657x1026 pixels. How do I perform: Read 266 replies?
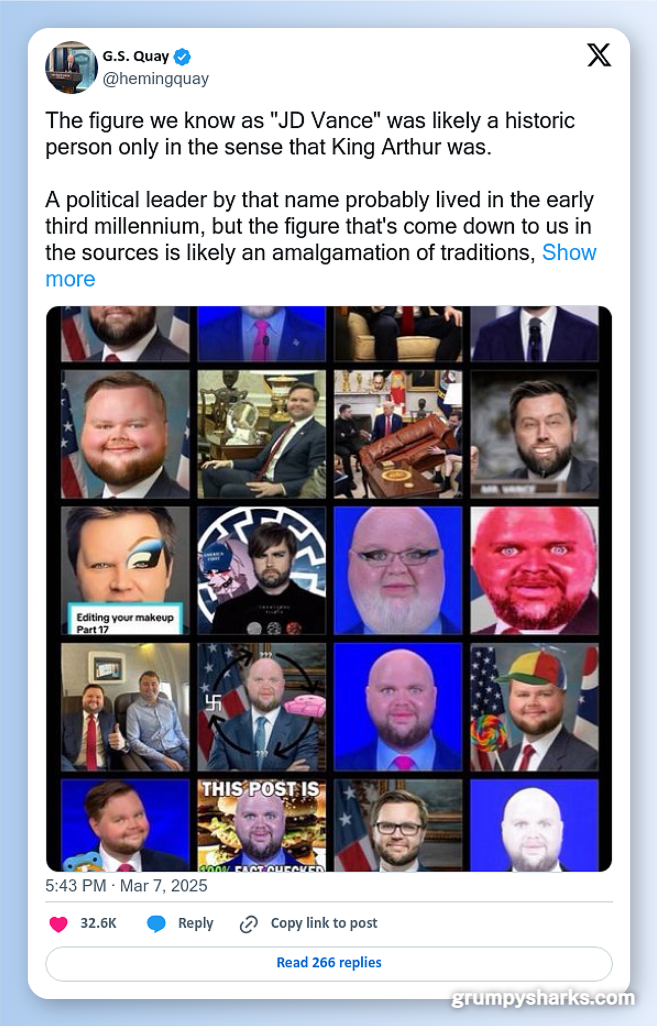tap(329, 963)
